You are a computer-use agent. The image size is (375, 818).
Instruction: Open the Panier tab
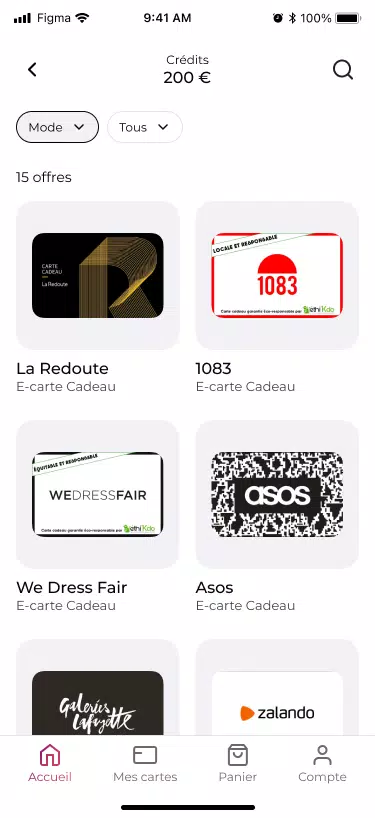point(238,763)
